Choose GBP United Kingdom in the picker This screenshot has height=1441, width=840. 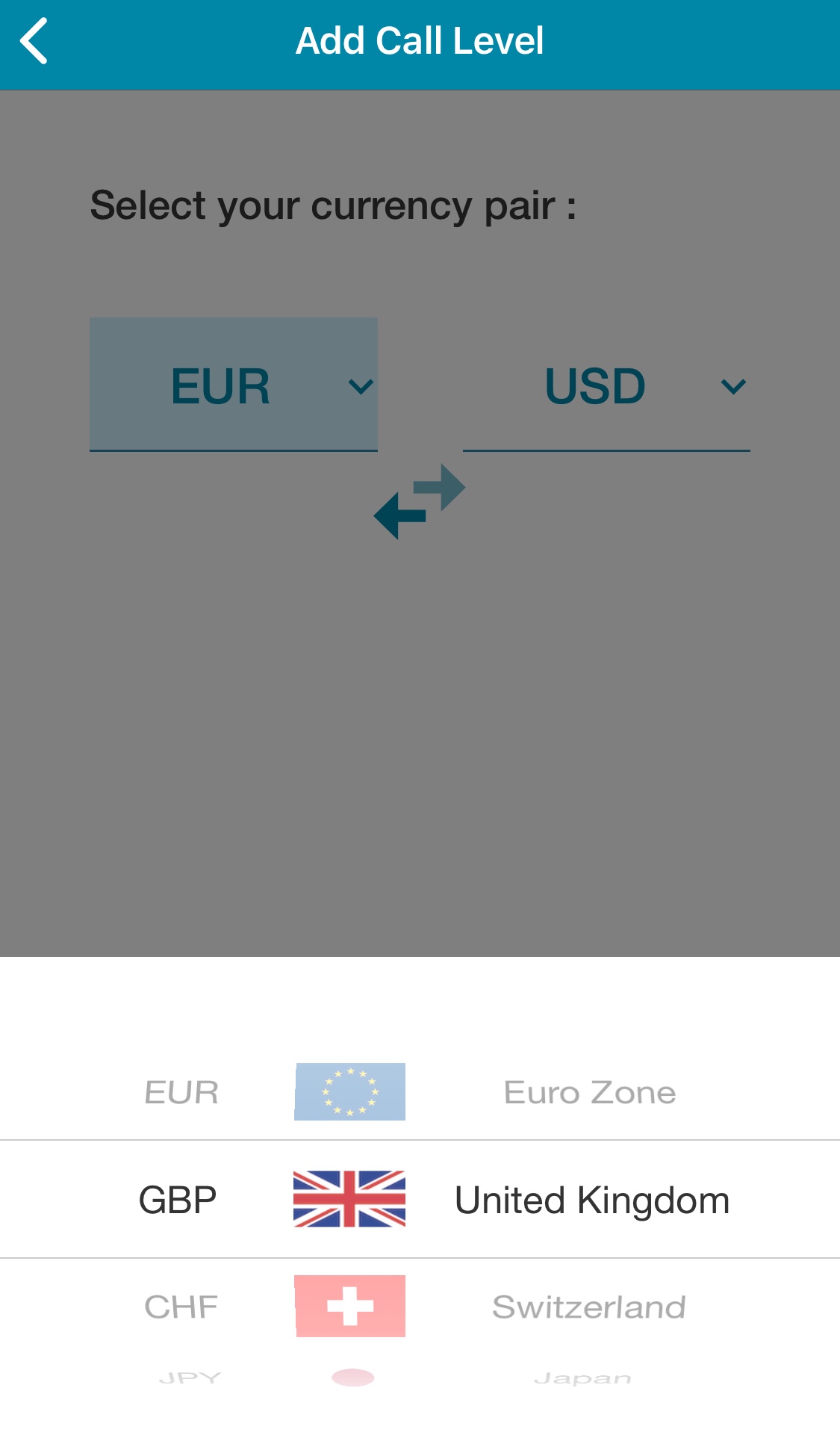coord(420,1200)
